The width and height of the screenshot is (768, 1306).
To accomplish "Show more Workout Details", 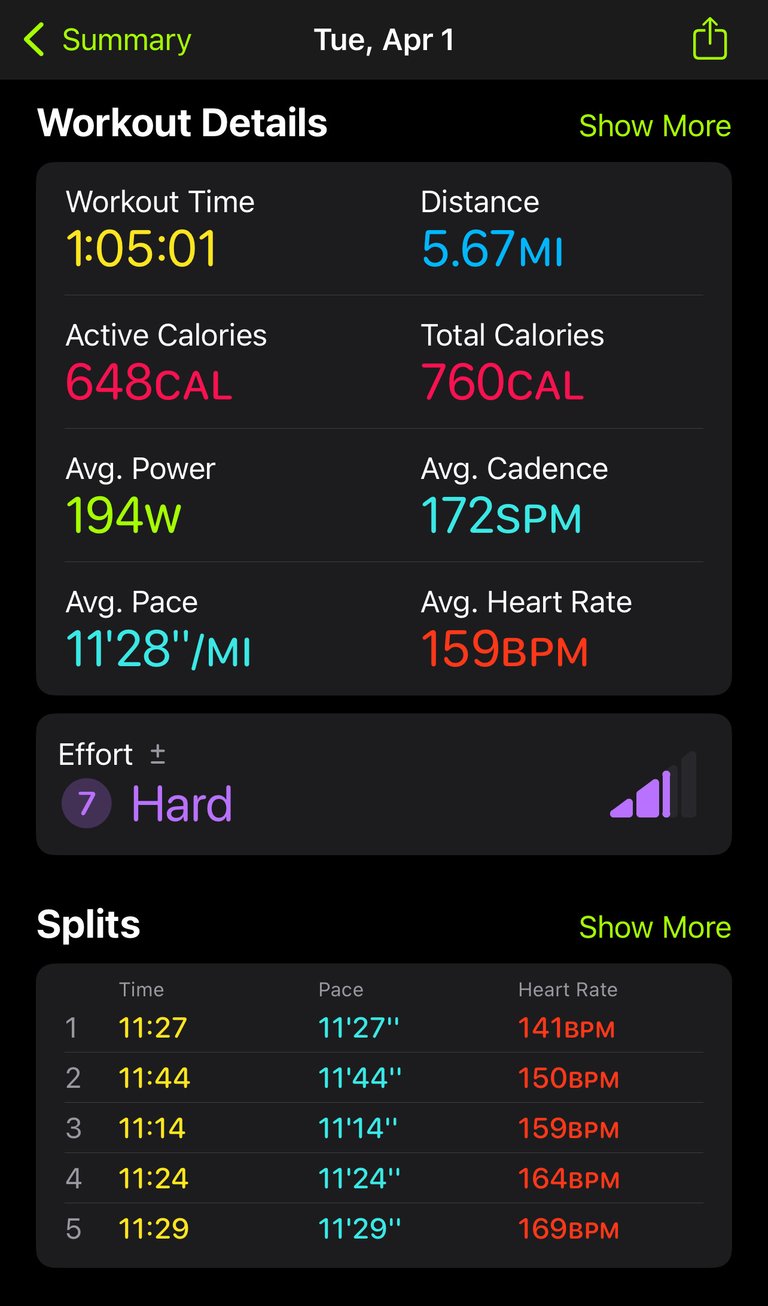I will [655, 126].
